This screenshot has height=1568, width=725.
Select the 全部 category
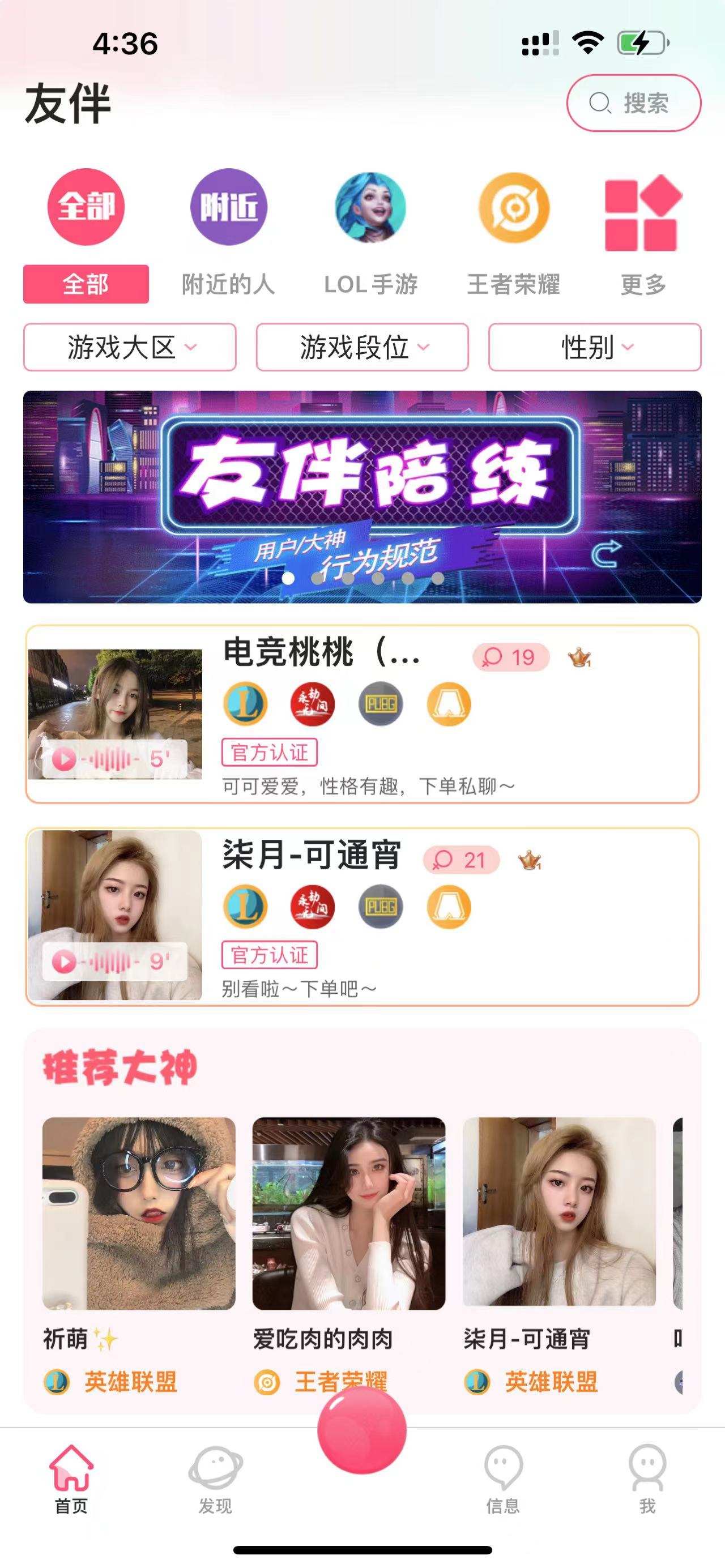[86, 236]
